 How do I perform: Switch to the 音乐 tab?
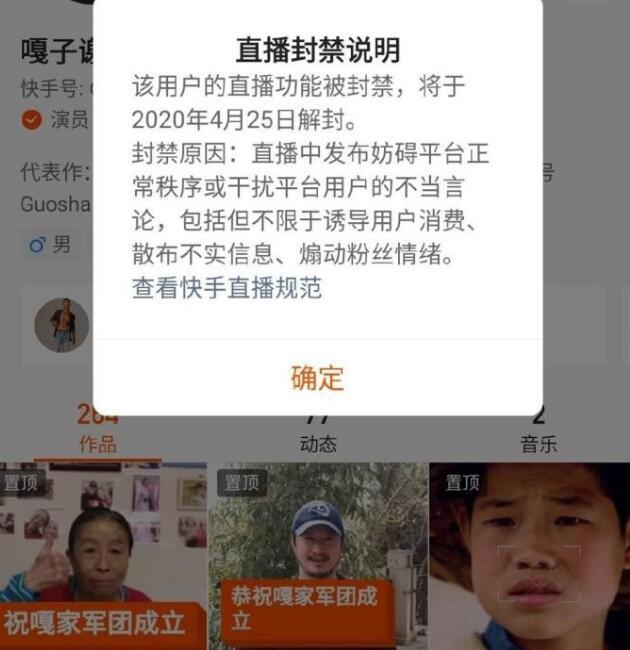(x=539, y=444)
